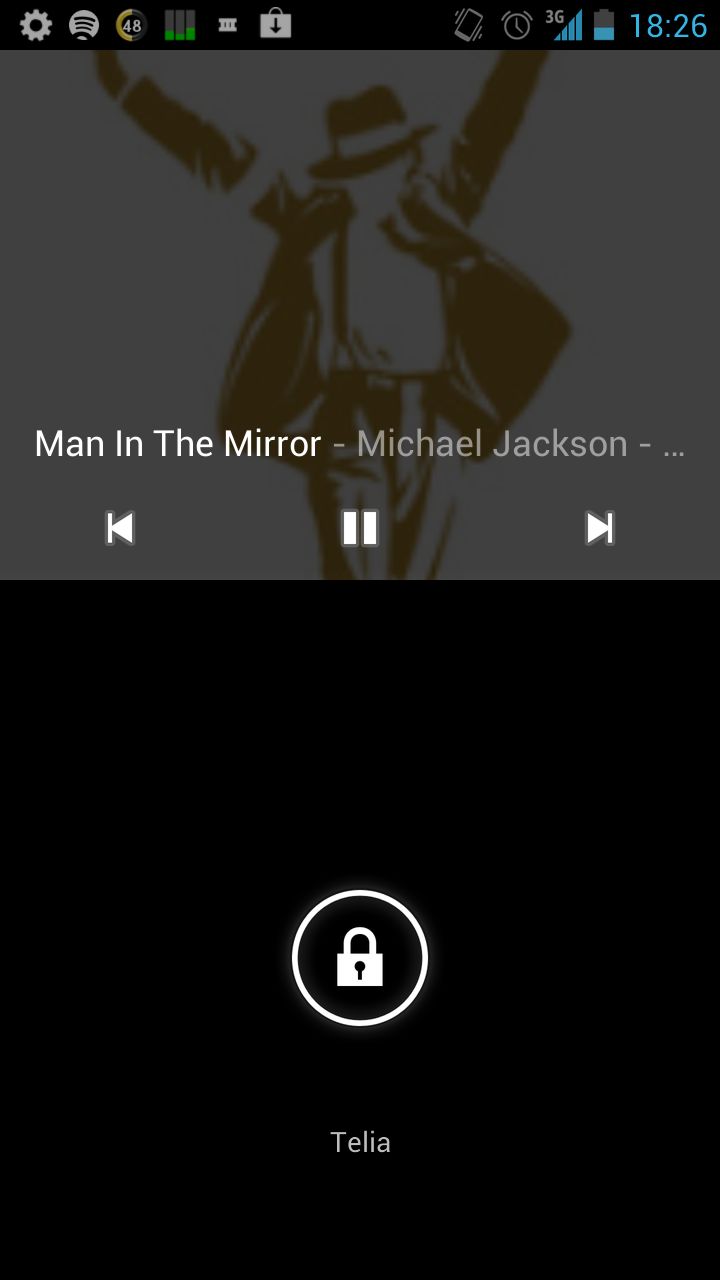The width and height of the screenshot is (720, 1280).
Task: Skip back to the previous track
Action: (120, 527)
